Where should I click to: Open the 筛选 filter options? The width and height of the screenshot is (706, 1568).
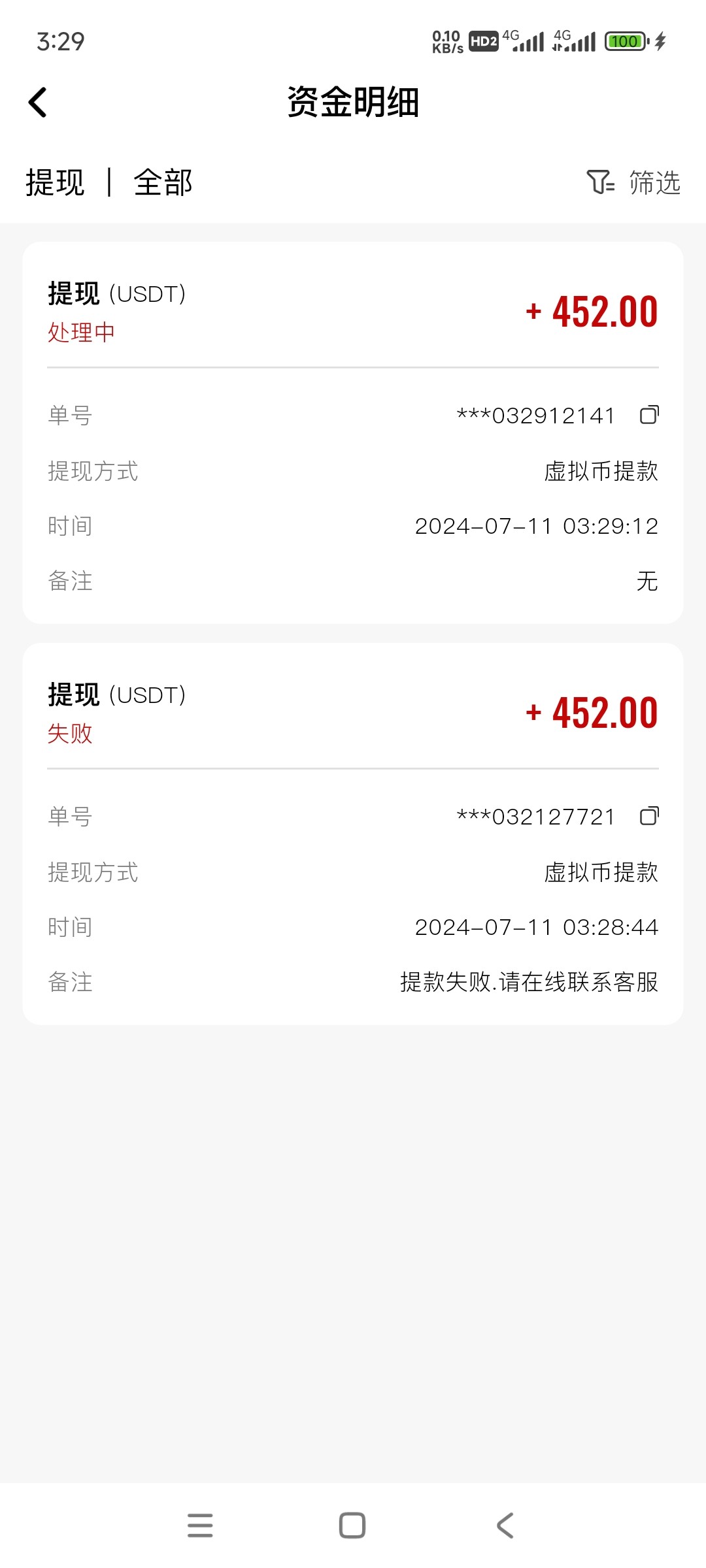634,182
